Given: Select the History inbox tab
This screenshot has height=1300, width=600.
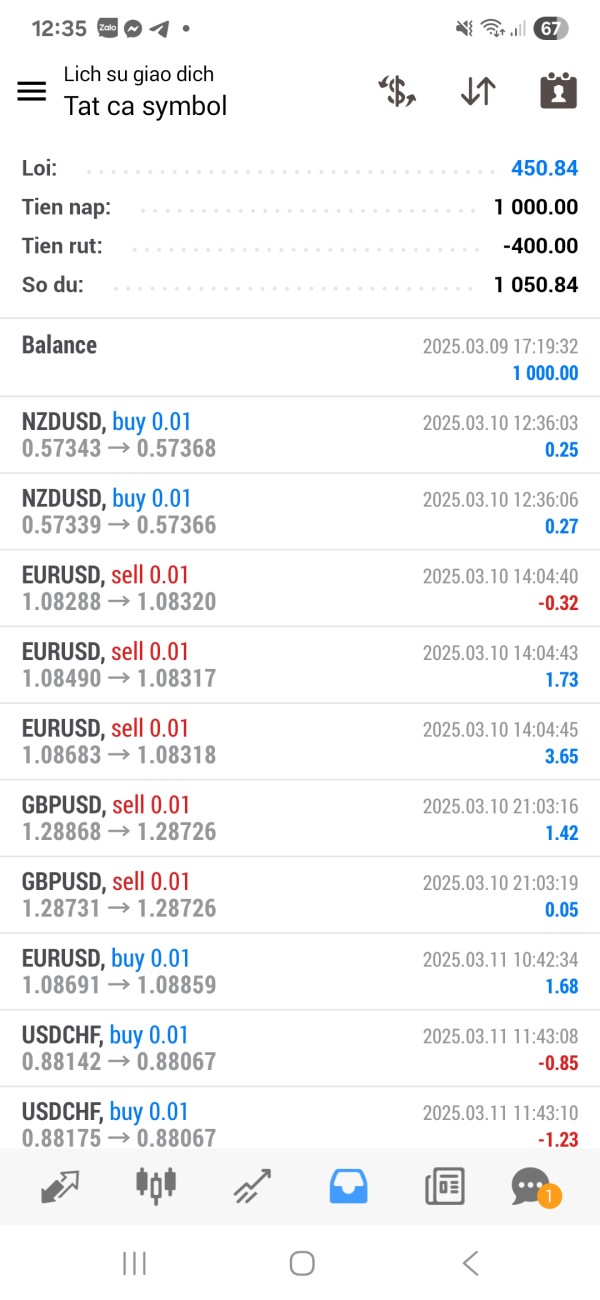Looking at the screenshot, I should (348, 1186).
